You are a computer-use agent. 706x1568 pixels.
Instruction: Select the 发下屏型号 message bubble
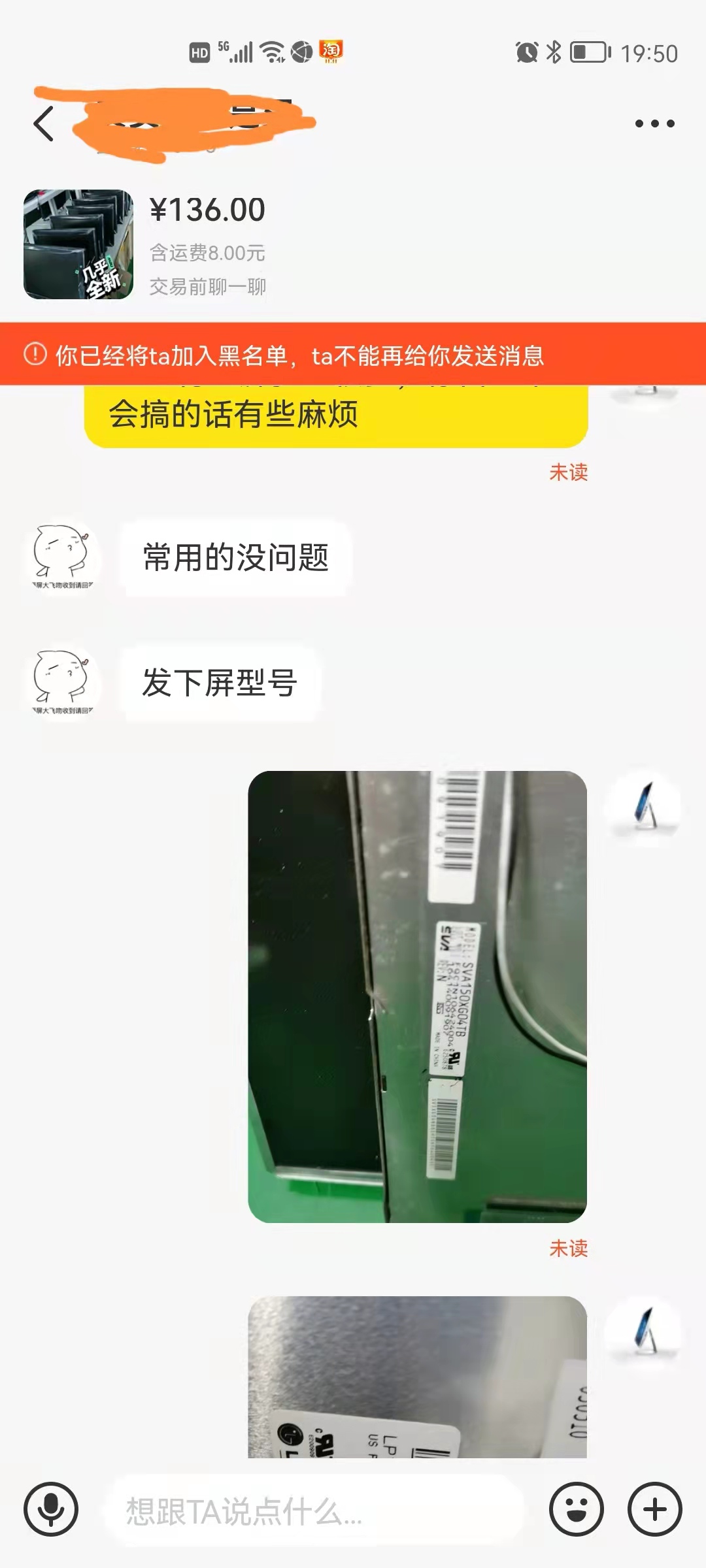(218, 681)
